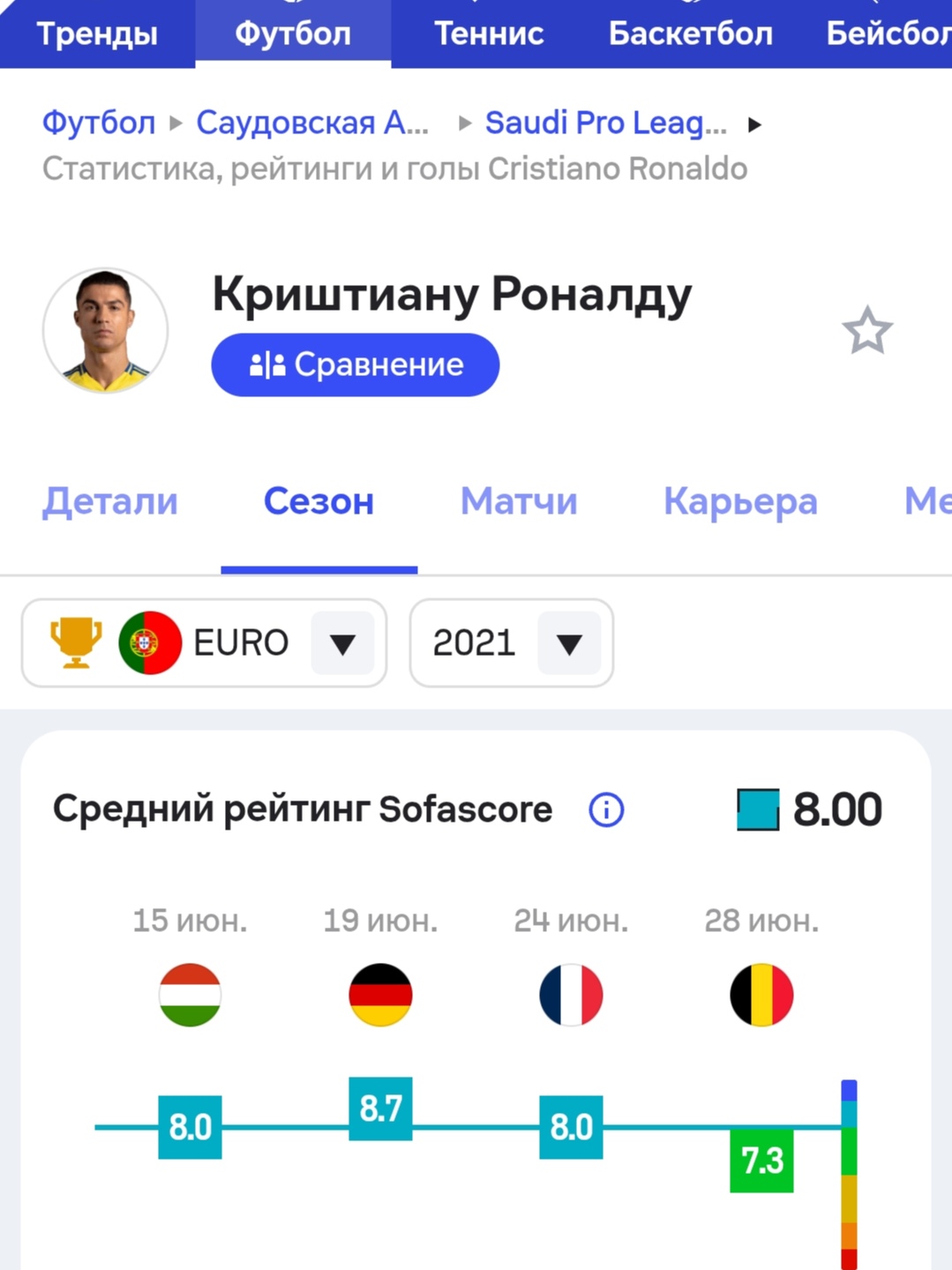Image resolution: width=952 pixels, height=1270 pixels.
Task: Open the 8.0 rating match on 24 июн.
Action: [x=571, y=1127]
